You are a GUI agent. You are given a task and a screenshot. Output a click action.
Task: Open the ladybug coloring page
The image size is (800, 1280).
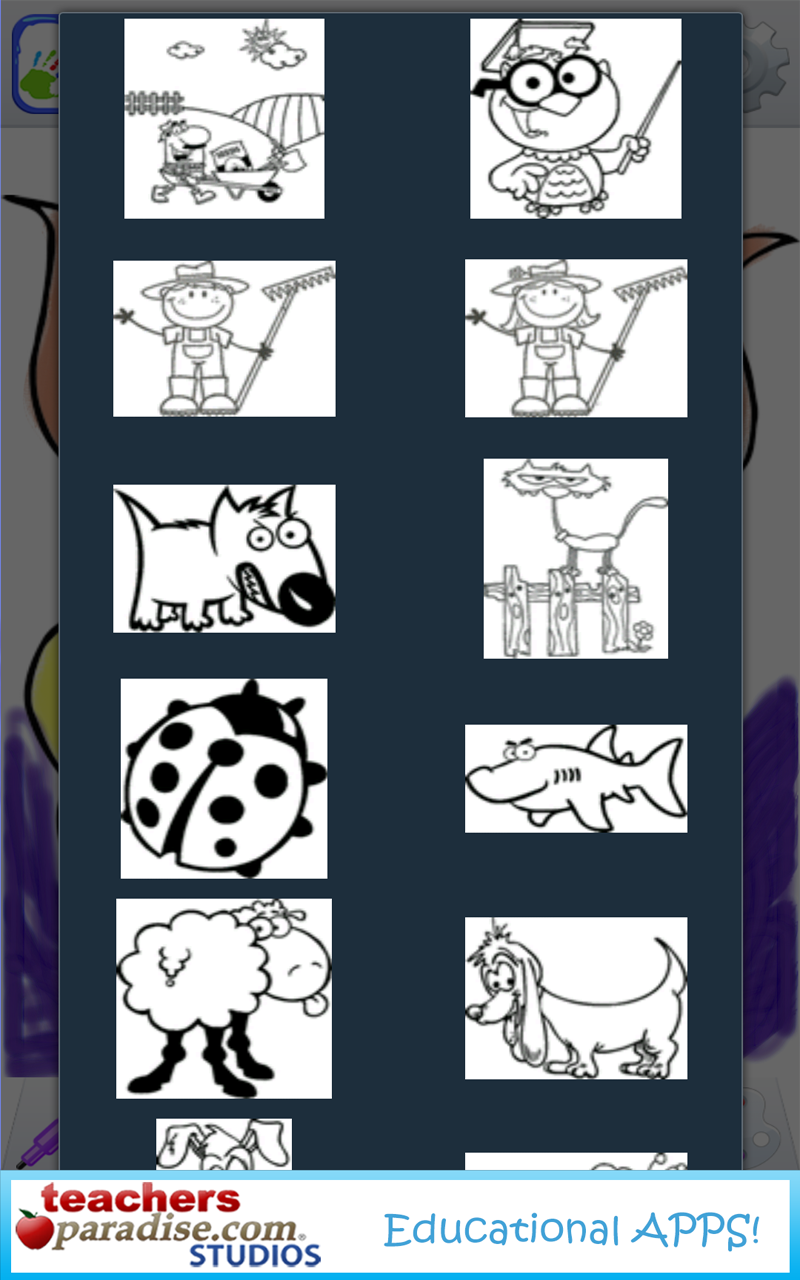point(224,778)
